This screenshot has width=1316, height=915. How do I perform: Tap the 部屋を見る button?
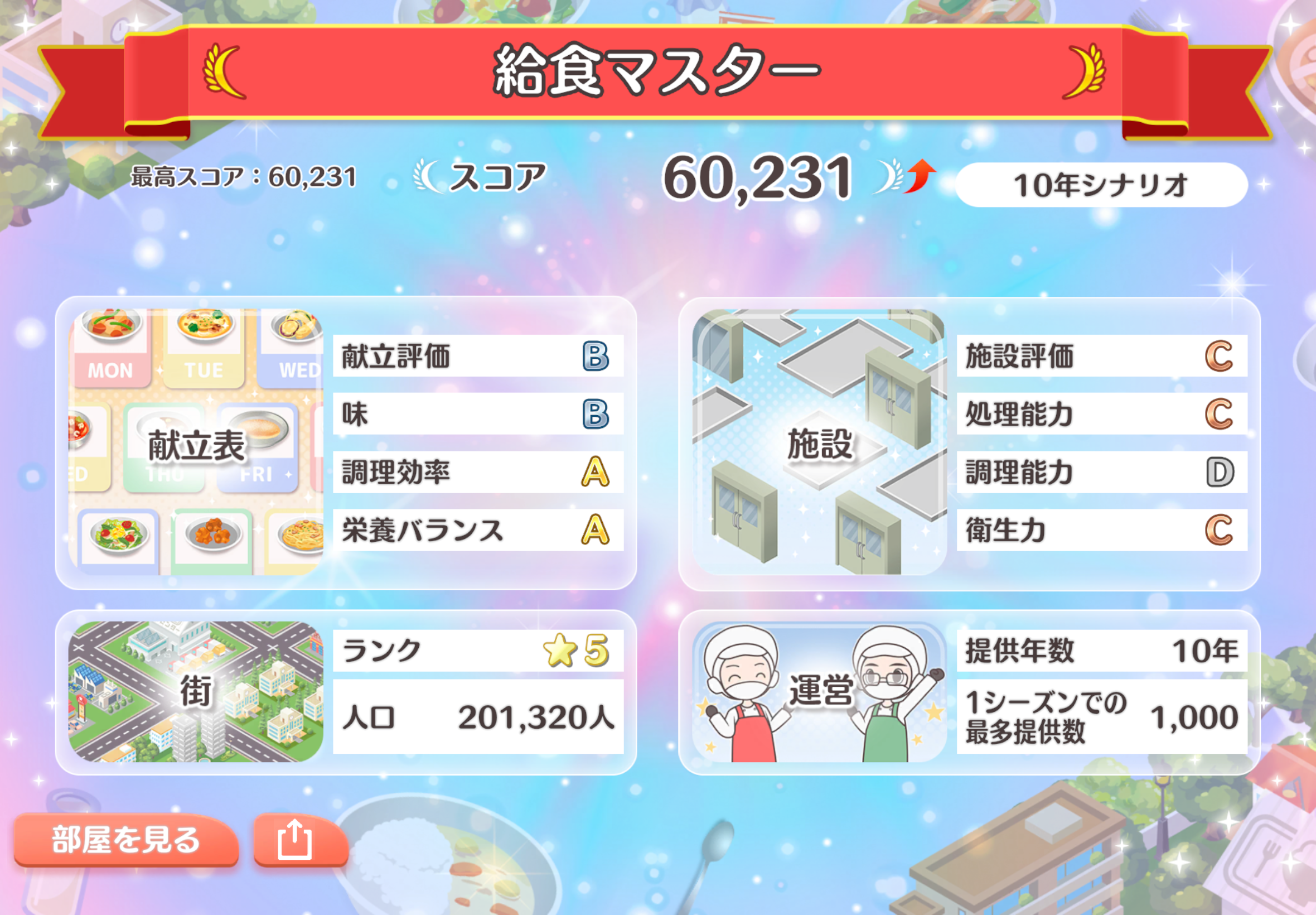point(126,839)
